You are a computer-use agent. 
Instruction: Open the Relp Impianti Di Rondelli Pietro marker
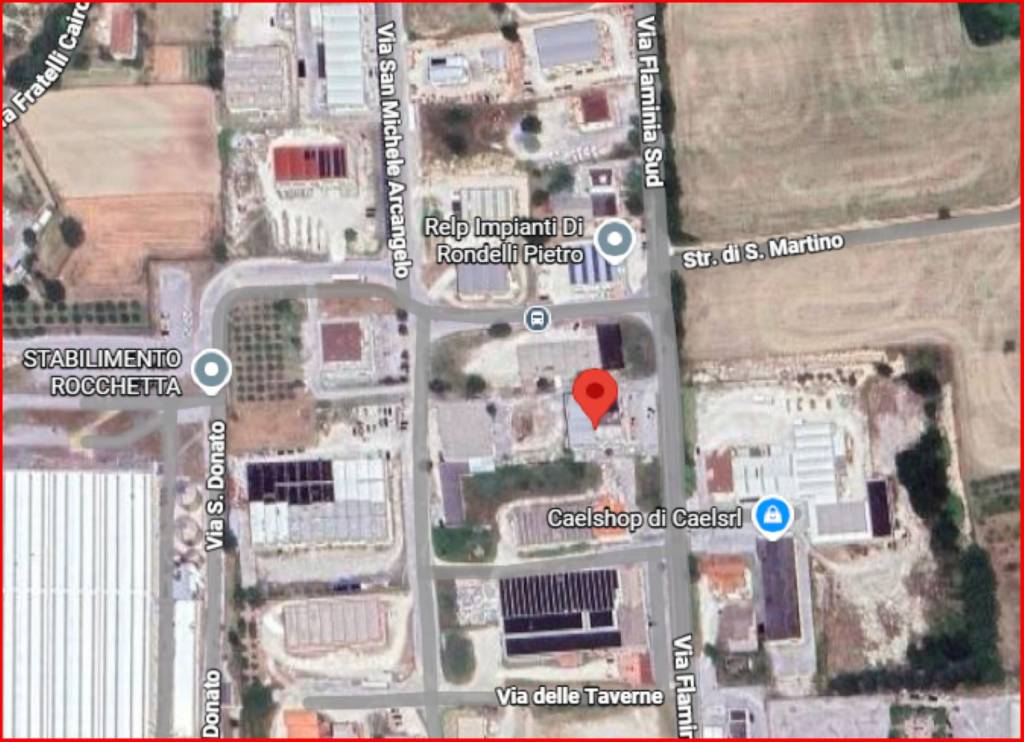pyautogui.click(x=613, y=240)
